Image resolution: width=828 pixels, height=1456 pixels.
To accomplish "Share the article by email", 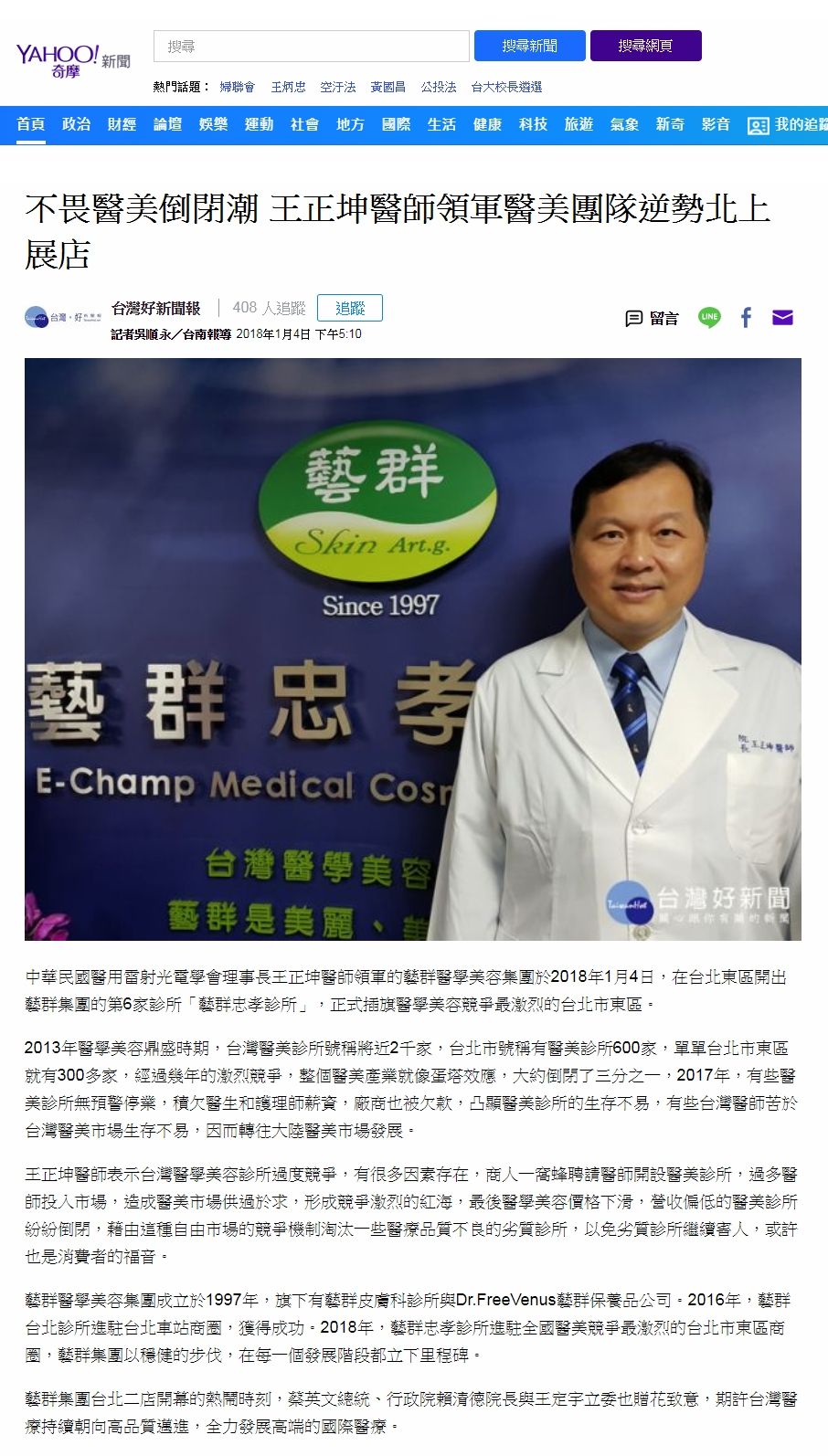I will (x=782, y=318).
